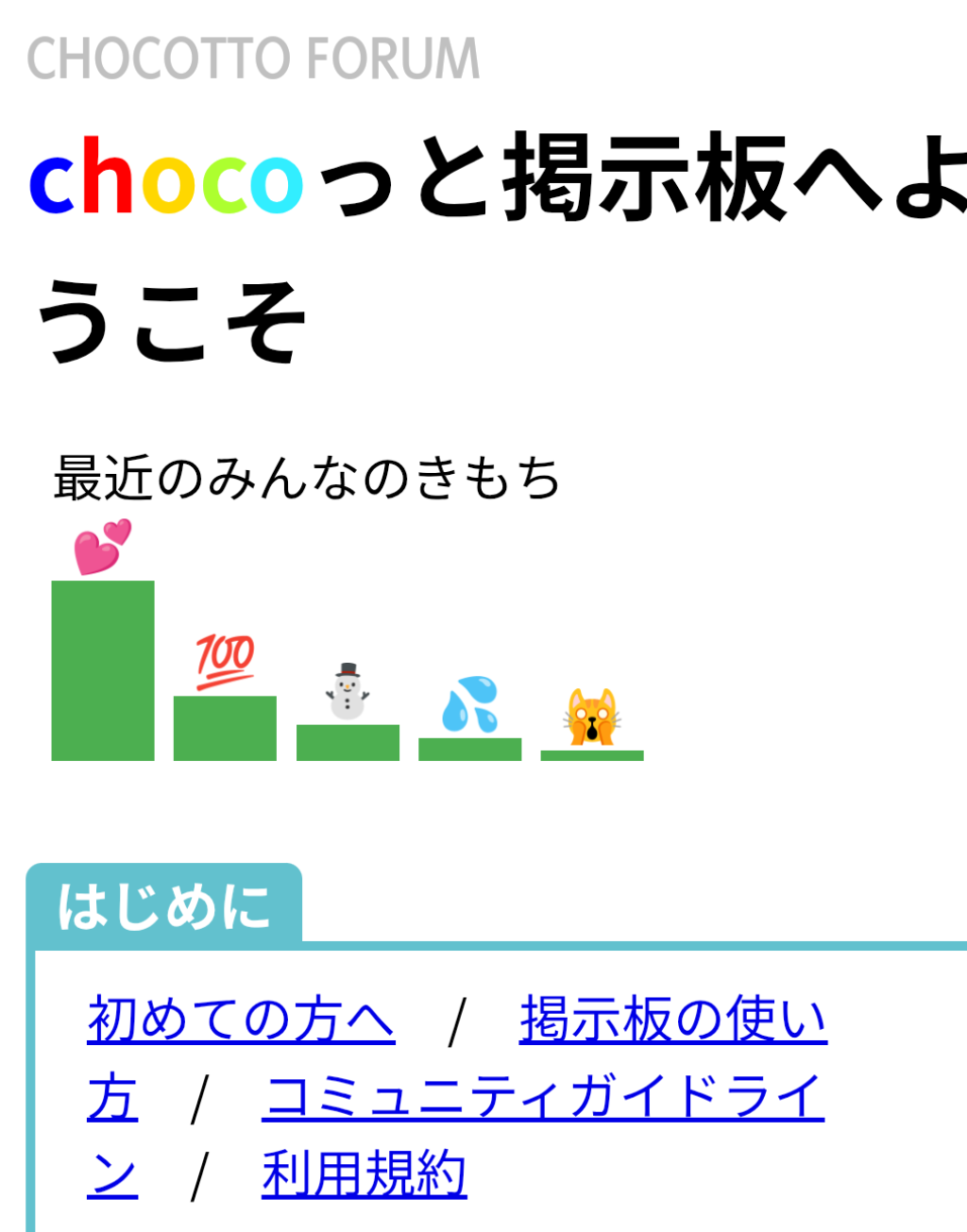967x1232 pixels.
Task: Open the 初めての方へ link
Action: pos(241,1020)
